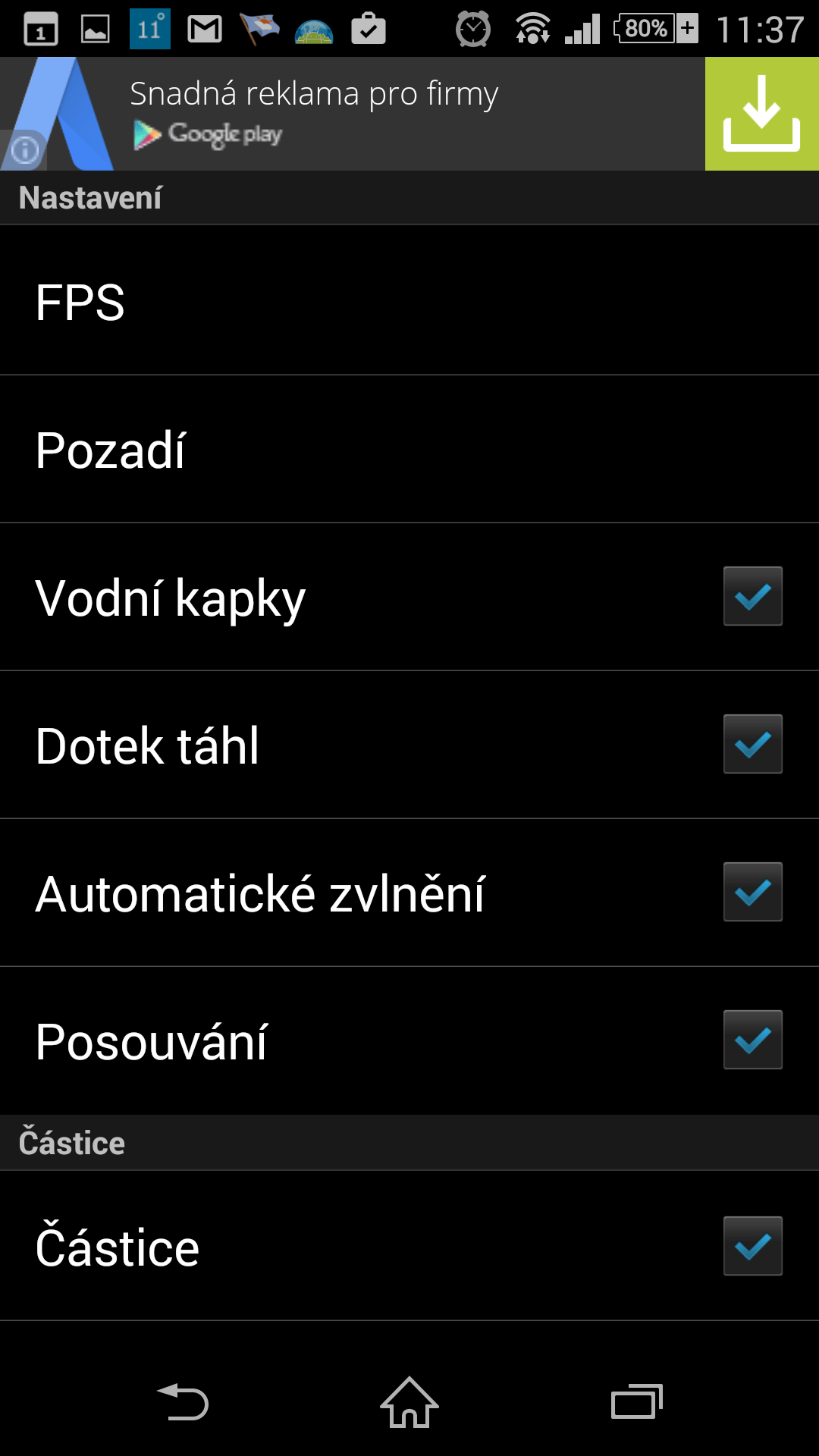Open recent apps from navigation bar
Screen dimensions: 819x1456
point(637,1401)
